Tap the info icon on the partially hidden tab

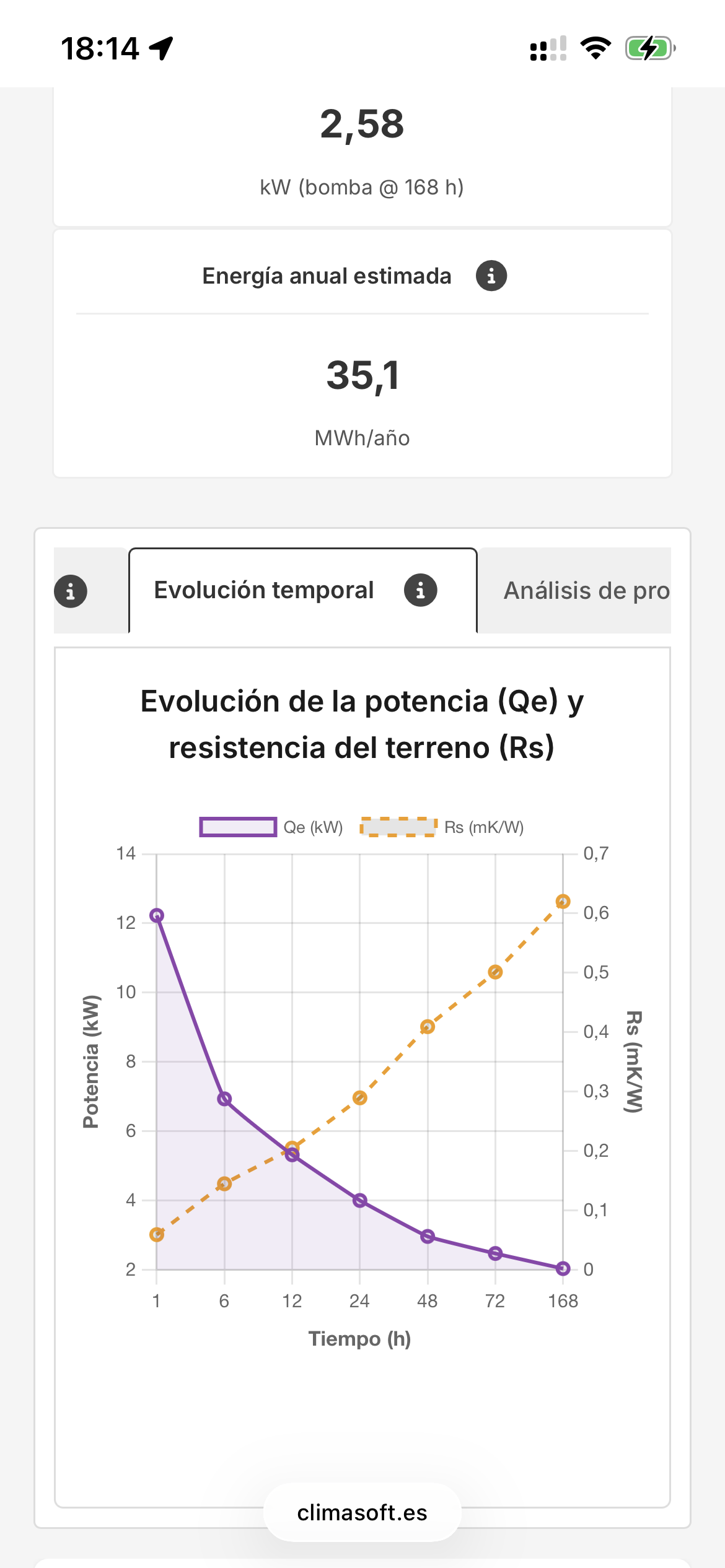pyautogui.click(x=71, y=591)
